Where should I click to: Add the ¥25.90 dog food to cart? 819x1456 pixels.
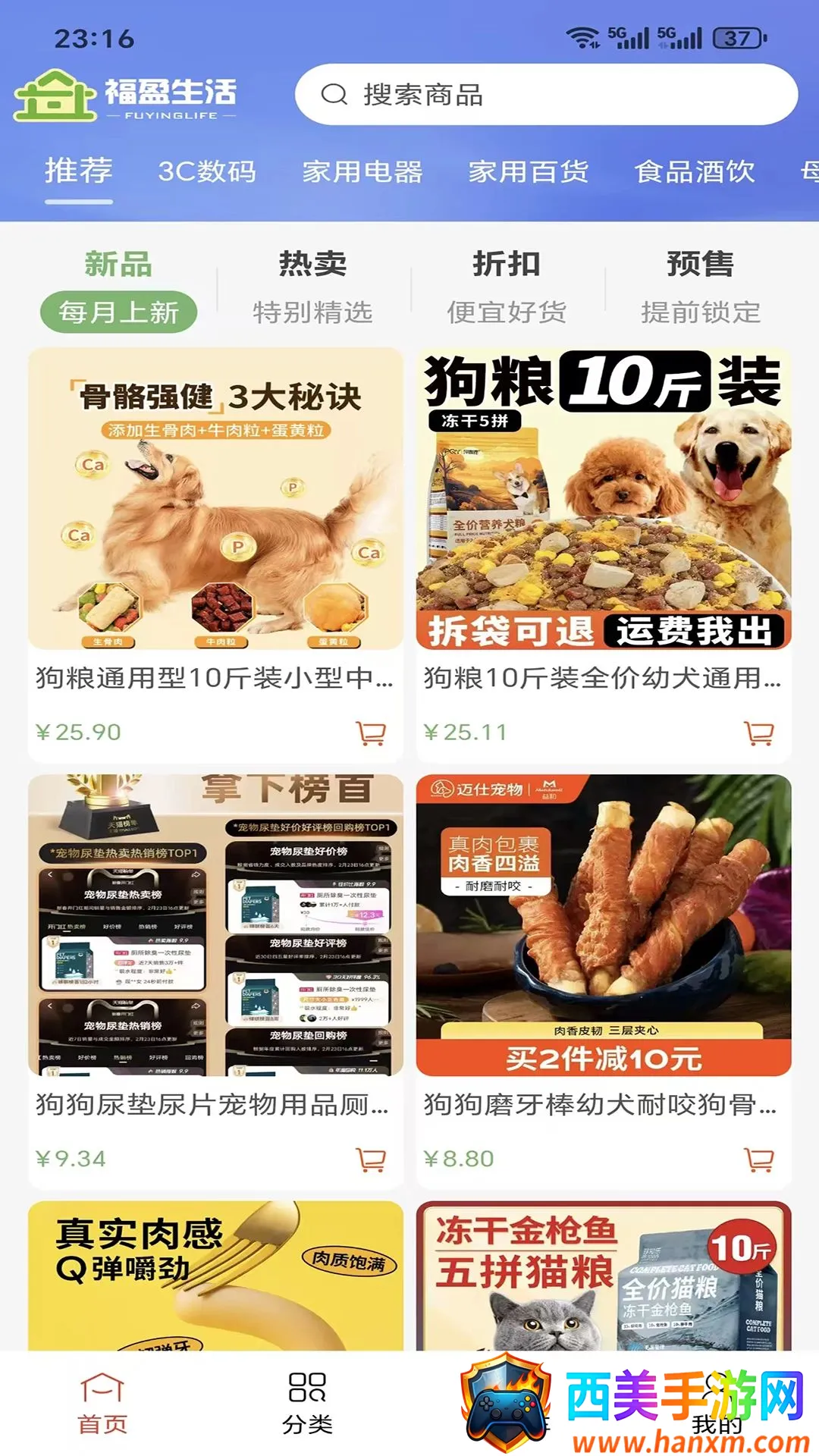pos(371,733)
